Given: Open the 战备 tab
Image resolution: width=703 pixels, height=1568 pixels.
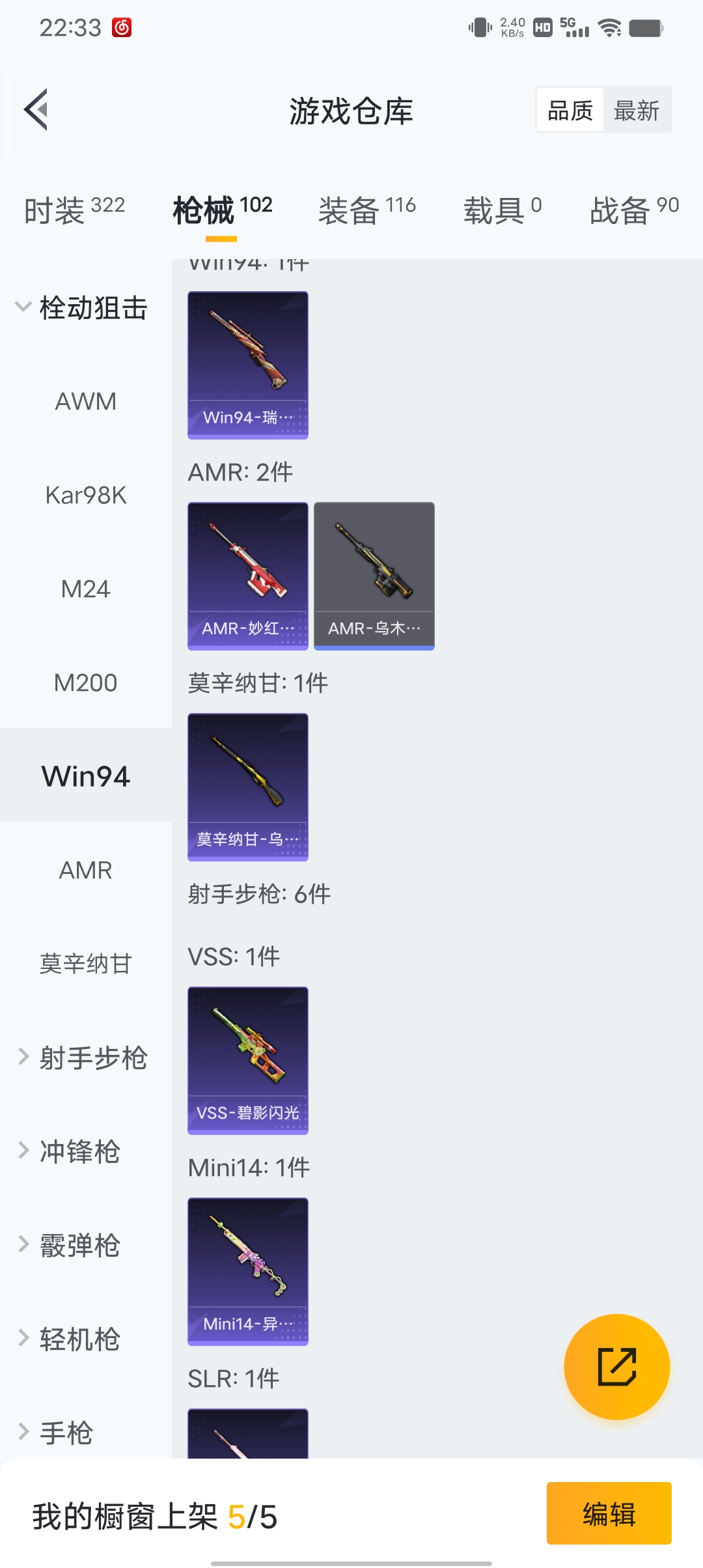Looking at the screenshot, I should pyautogui.click(x=633, y=210).
